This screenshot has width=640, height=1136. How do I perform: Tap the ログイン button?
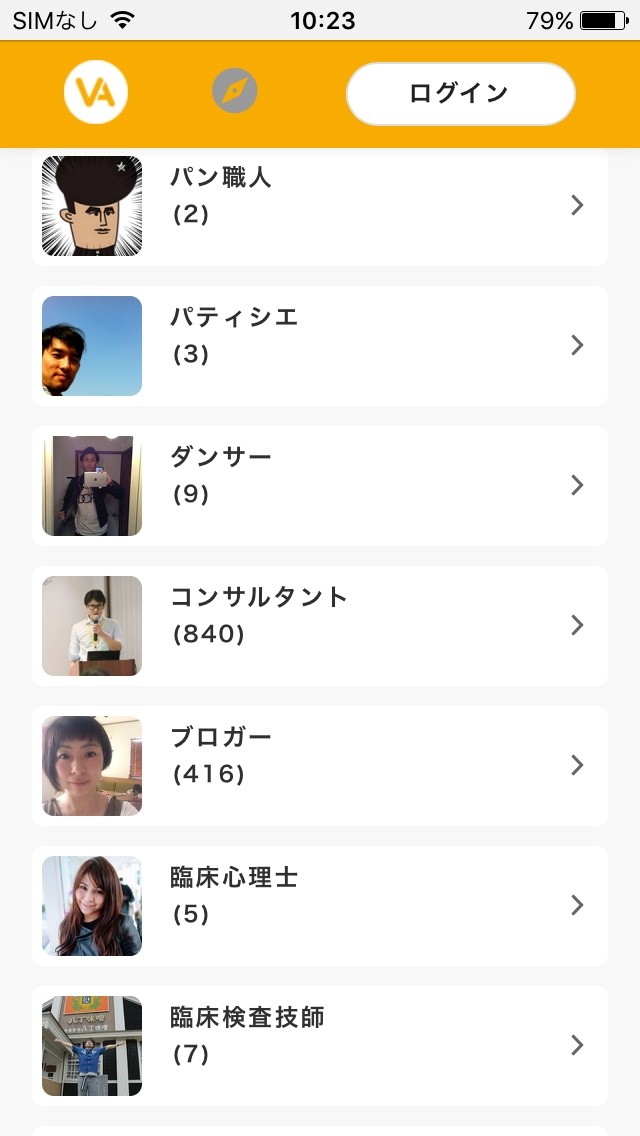pyautogui.click(x=460, y=93)
